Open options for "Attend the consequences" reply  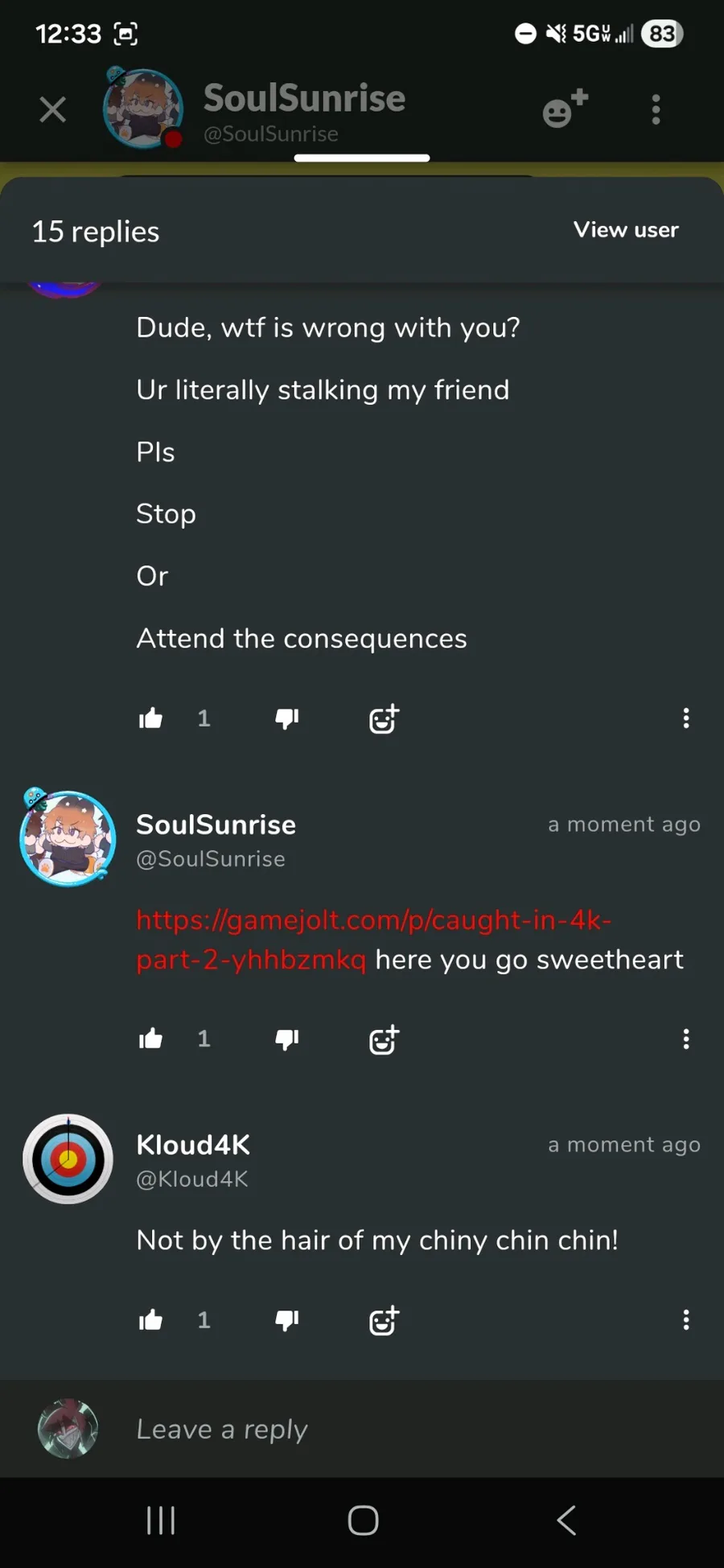pyautogui.click(x=685, y=718)
